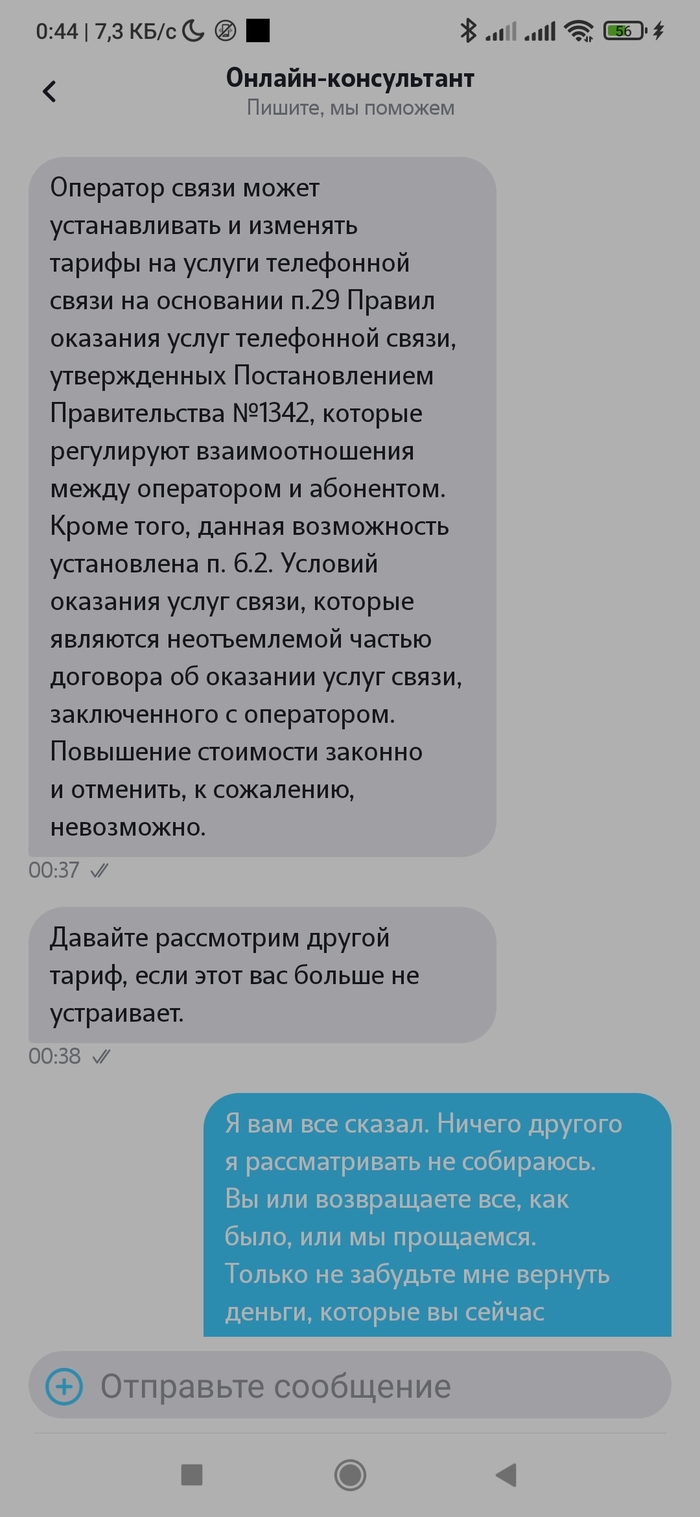Tap the system home button
Image resolution: width=700 pixels, height=1517 pixels.
pos(350,1474)
